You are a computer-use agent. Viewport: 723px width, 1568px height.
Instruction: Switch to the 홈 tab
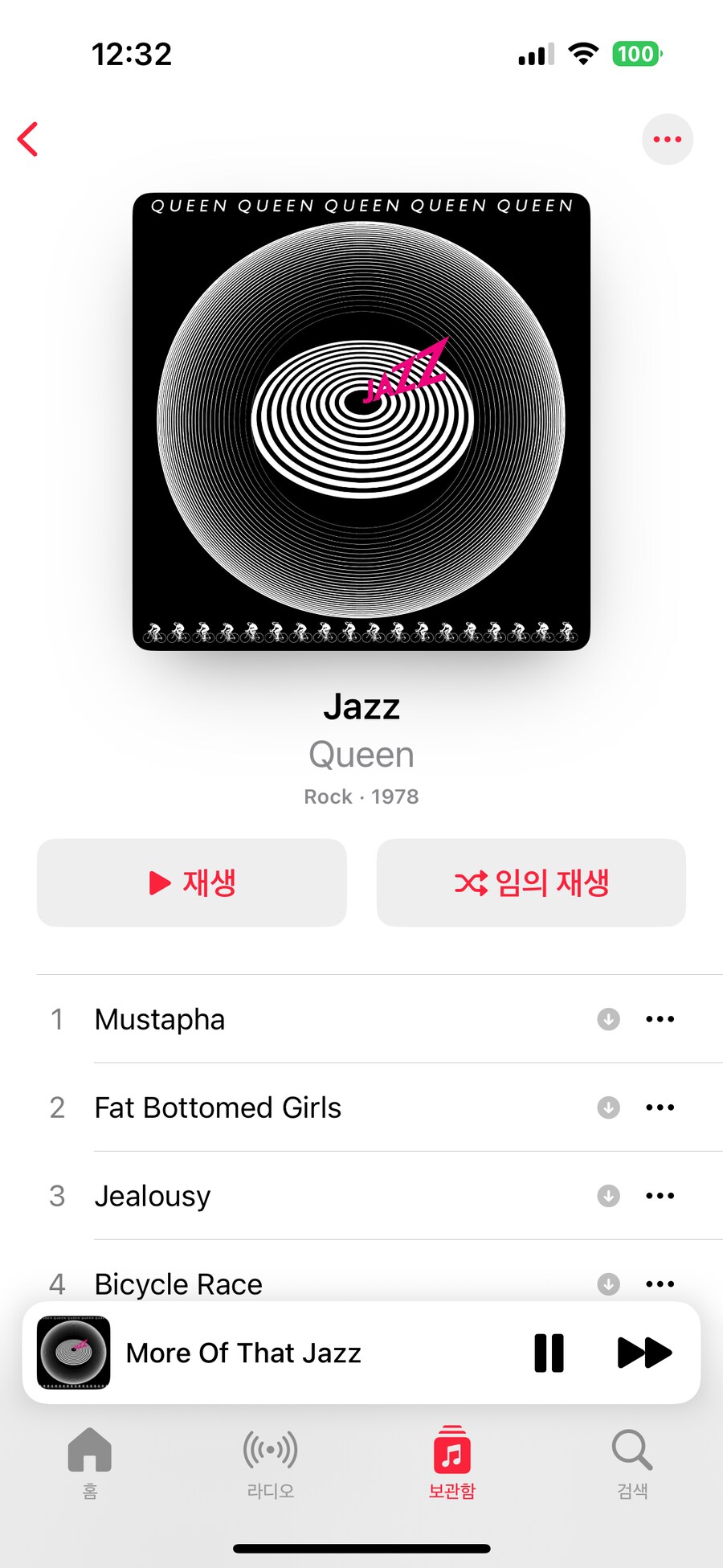point(90,1463)
